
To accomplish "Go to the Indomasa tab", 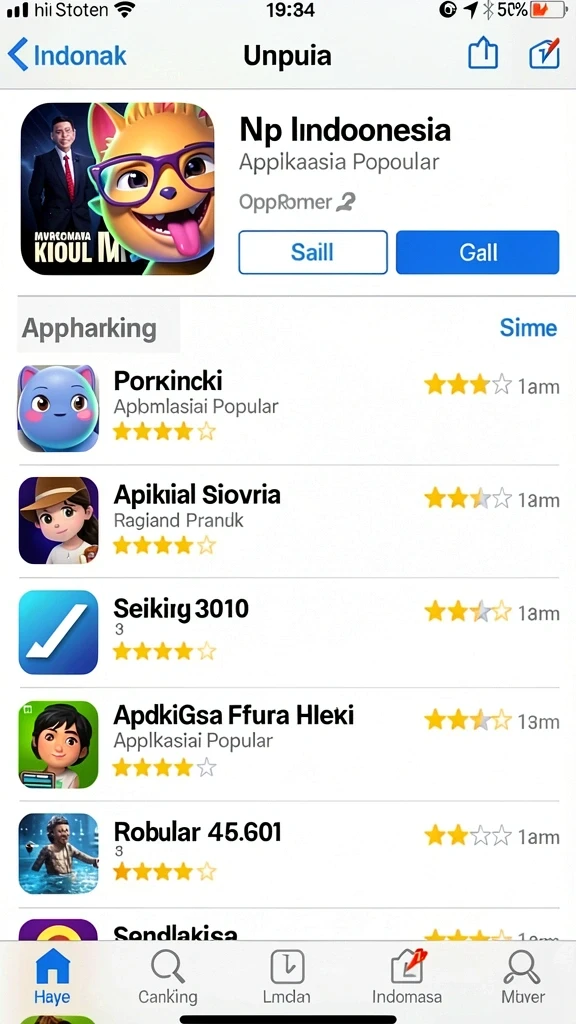I will pyautogui.click(x=407, y=976).
